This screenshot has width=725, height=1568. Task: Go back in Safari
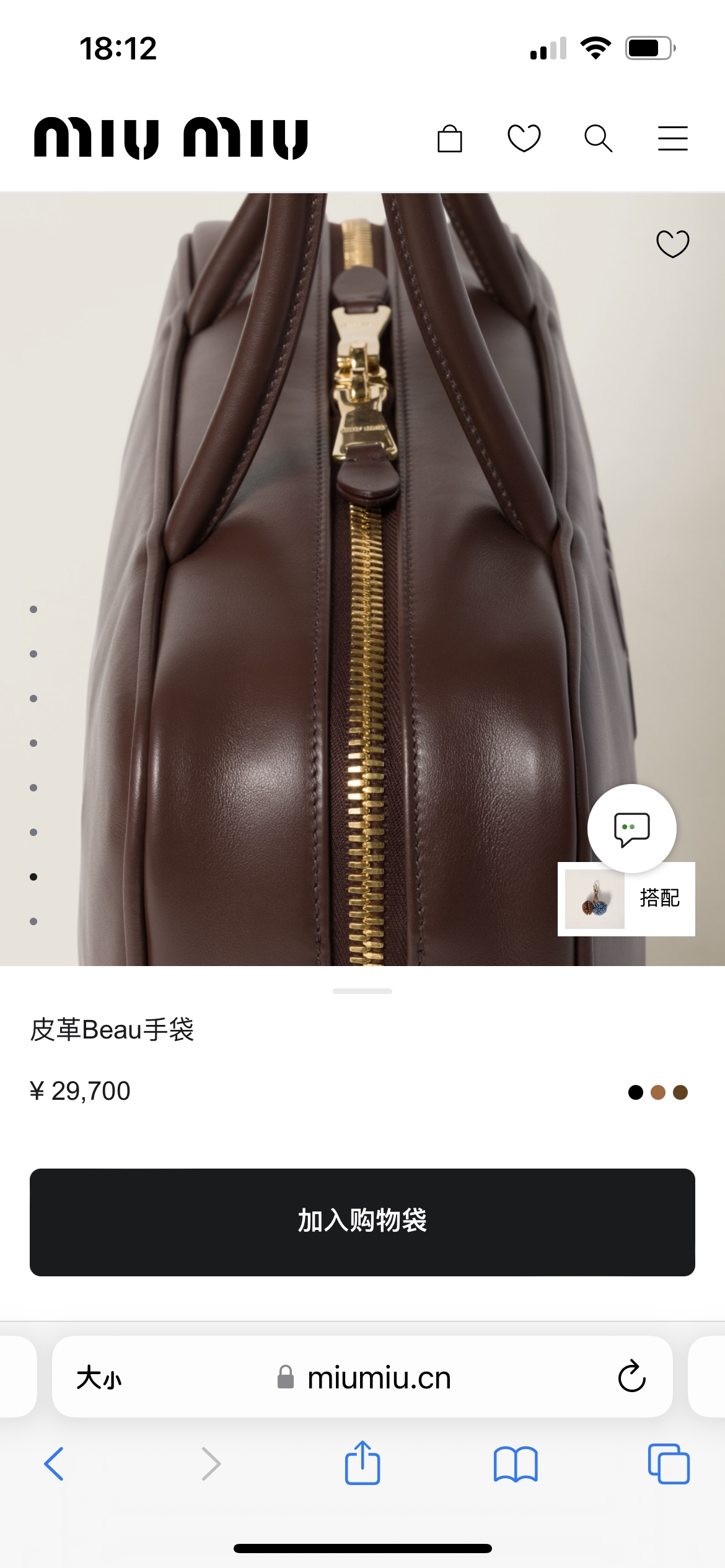(x=54, y=1464)
